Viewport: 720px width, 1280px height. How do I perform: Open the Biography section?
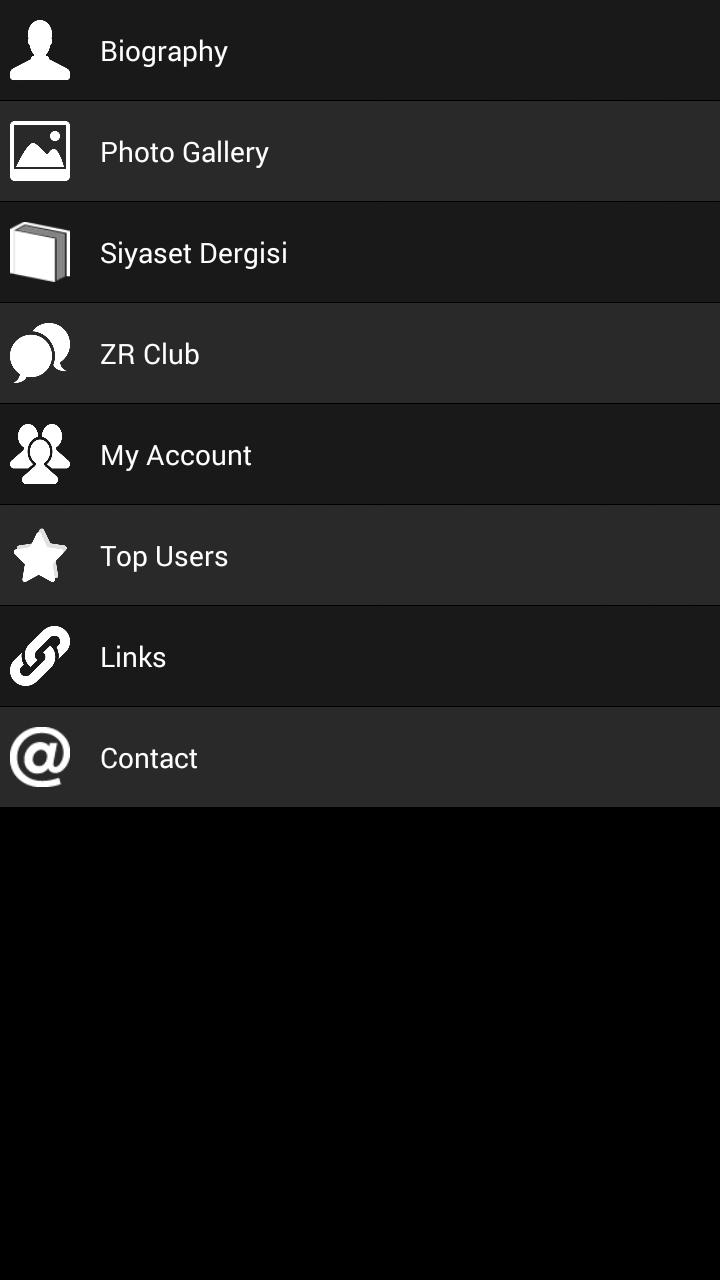(x=164, y=51)
